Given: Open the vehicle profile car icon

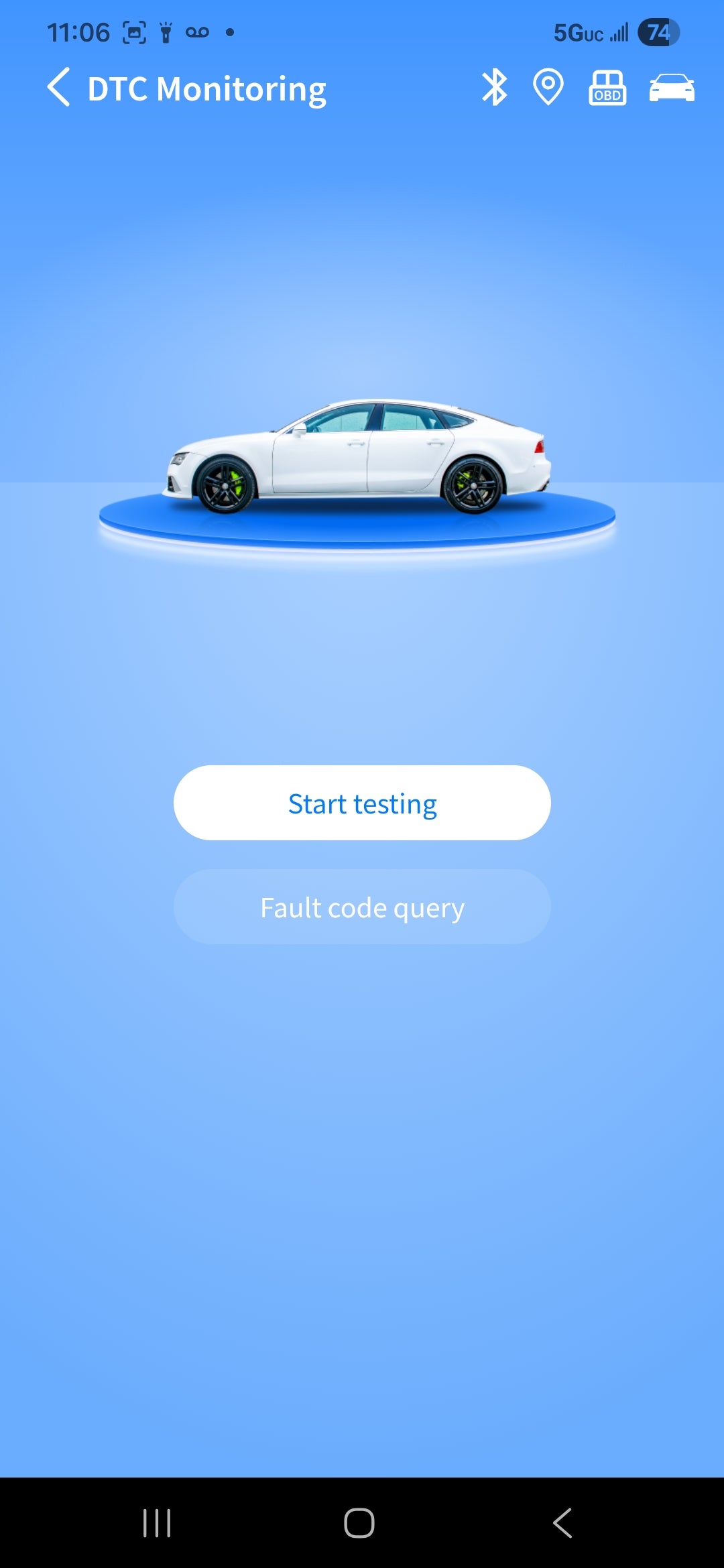Looking at the screenshot, I should click(671, 88).
